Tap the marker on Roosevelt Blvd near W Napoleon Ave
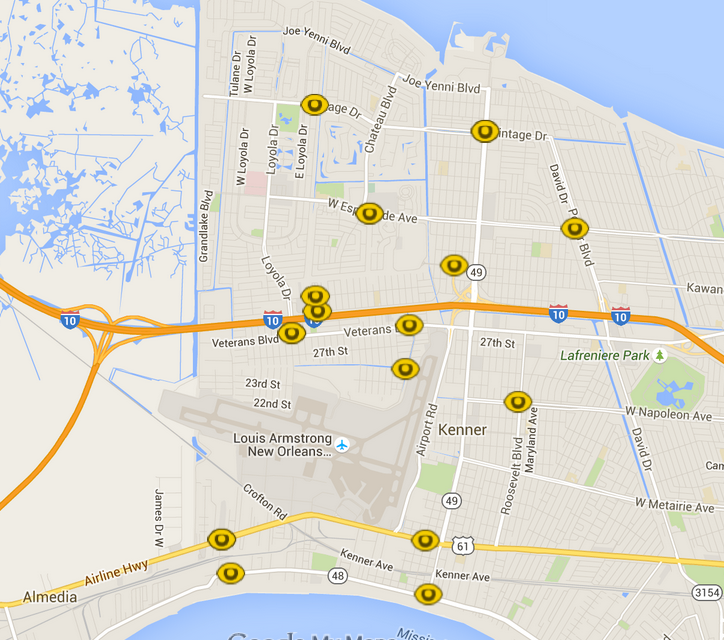Viewport: 724px width, 640px height. click(517, 401)
